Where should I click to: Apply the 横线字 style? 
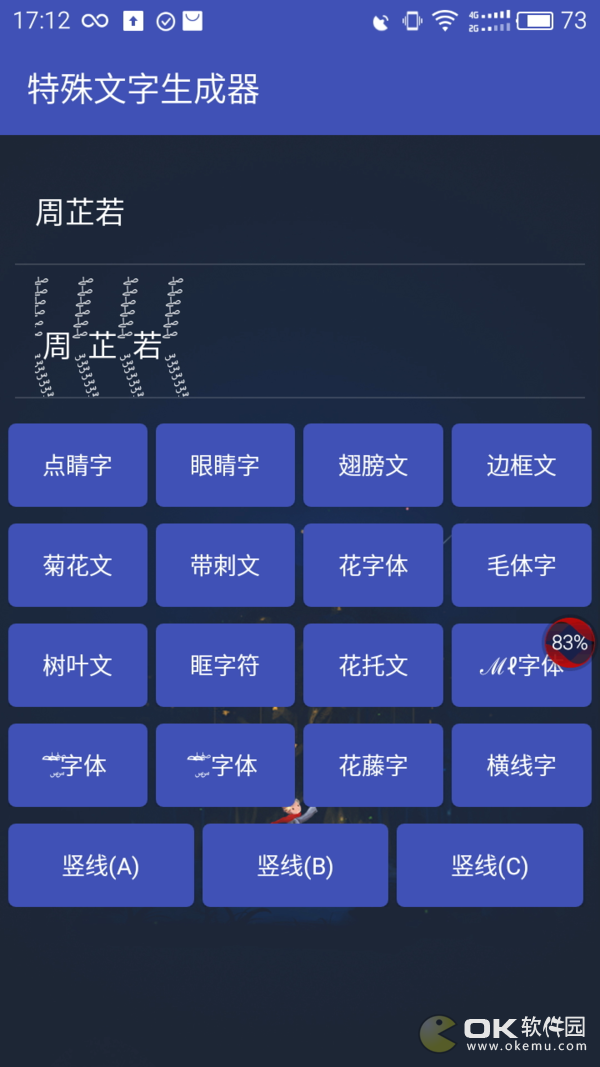pos(522,766)
